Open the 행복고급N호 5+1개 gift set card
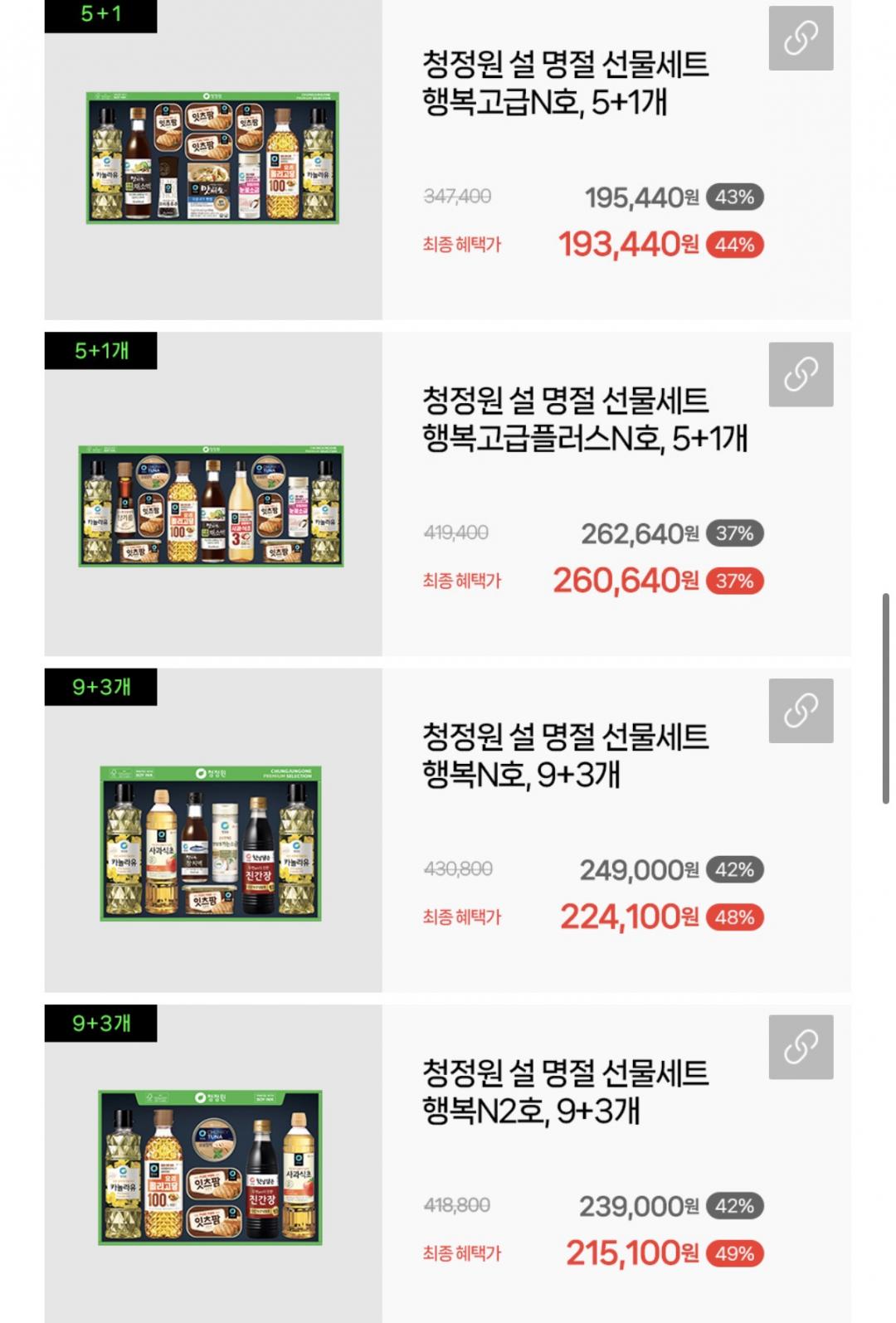The height and width of the screenshot is (1323, 896). pos(564,83)
